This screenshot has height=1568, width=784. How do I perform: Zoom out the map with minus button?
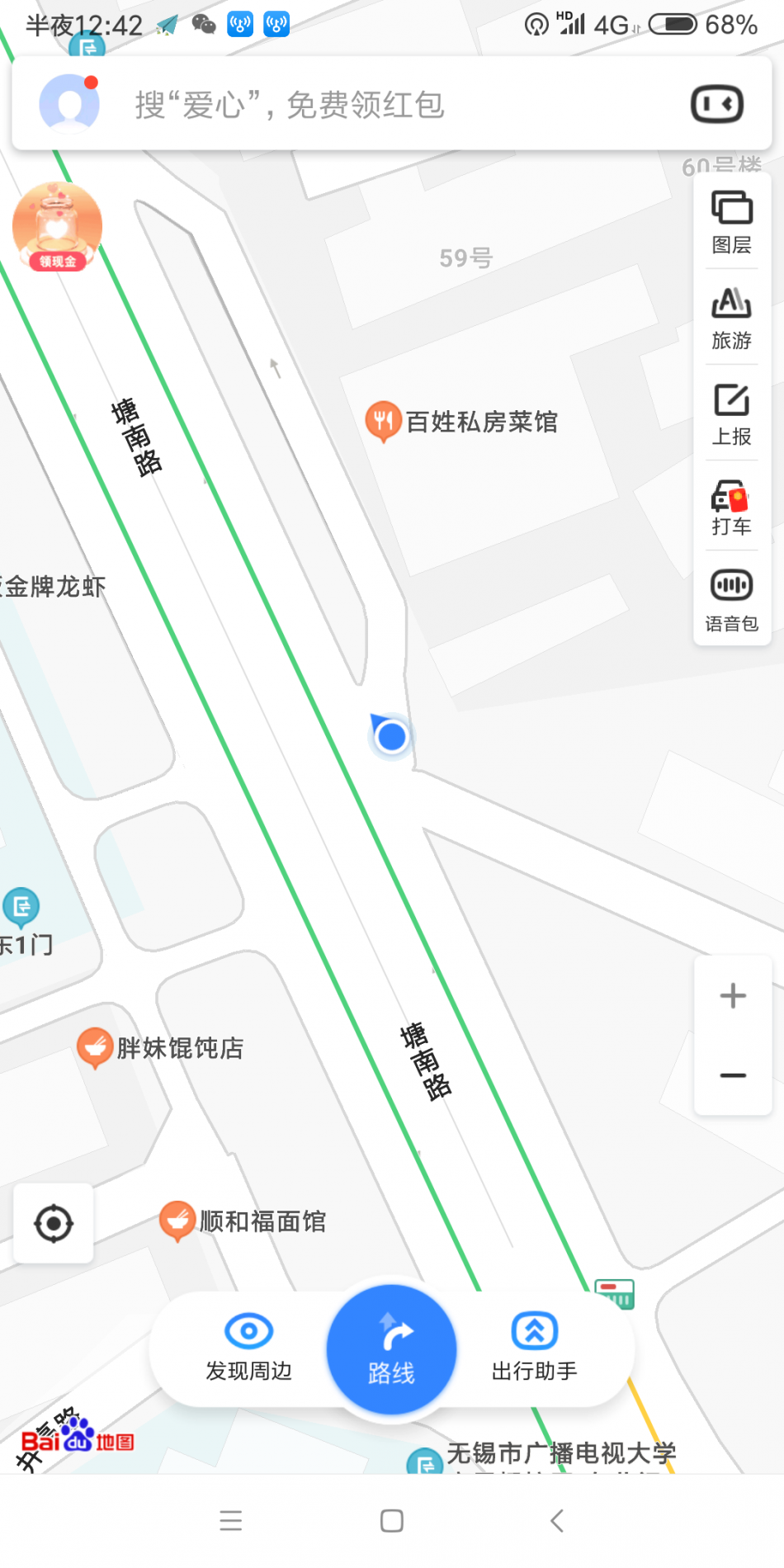[733, 1075]
